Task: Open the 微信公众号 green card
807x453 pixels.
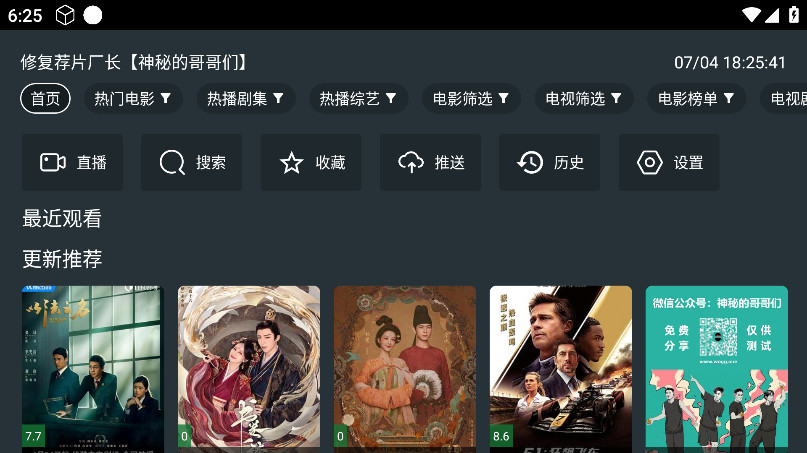Action: pyautogui.click(x=716, y=366)
